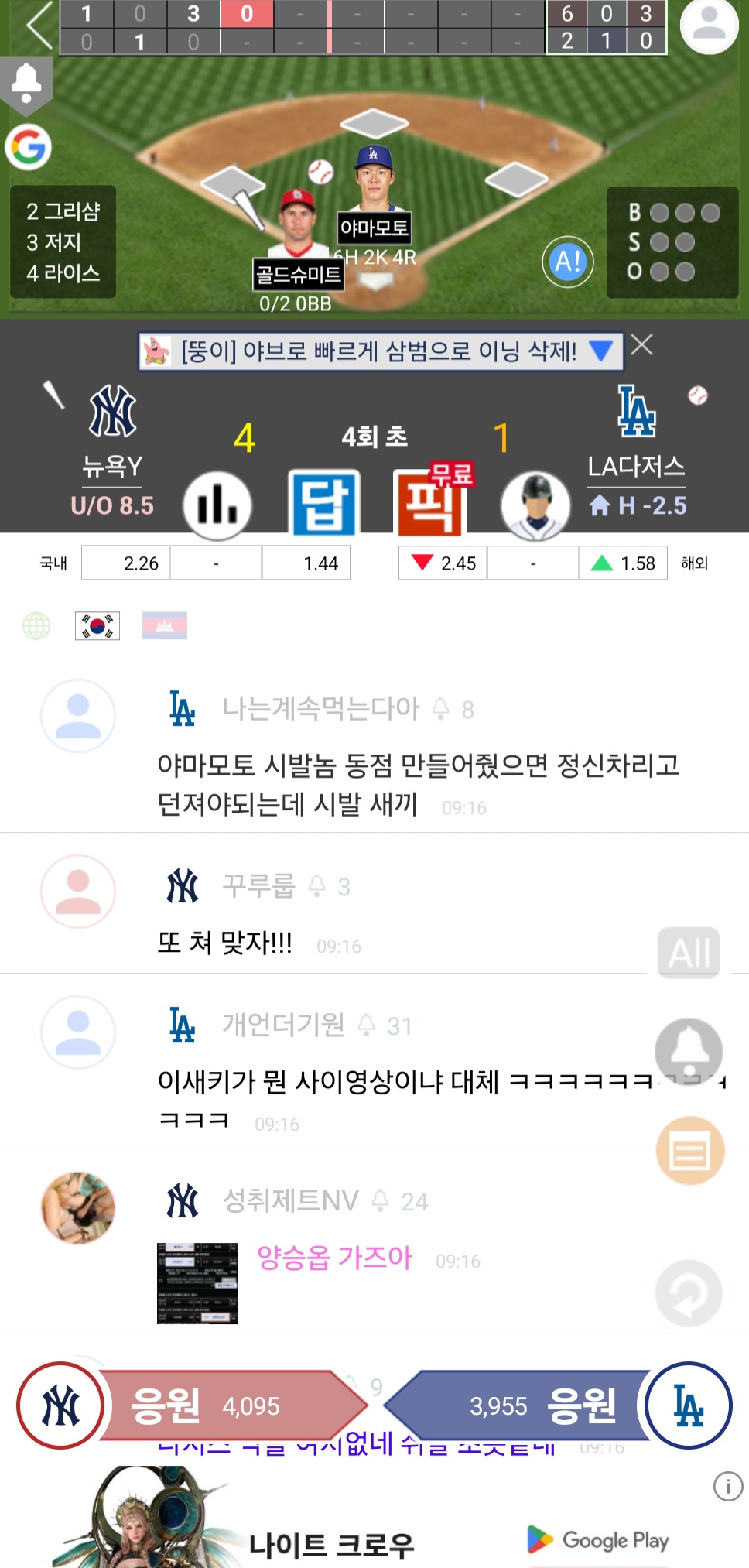Open the A! button on the field

pos(568,262)
